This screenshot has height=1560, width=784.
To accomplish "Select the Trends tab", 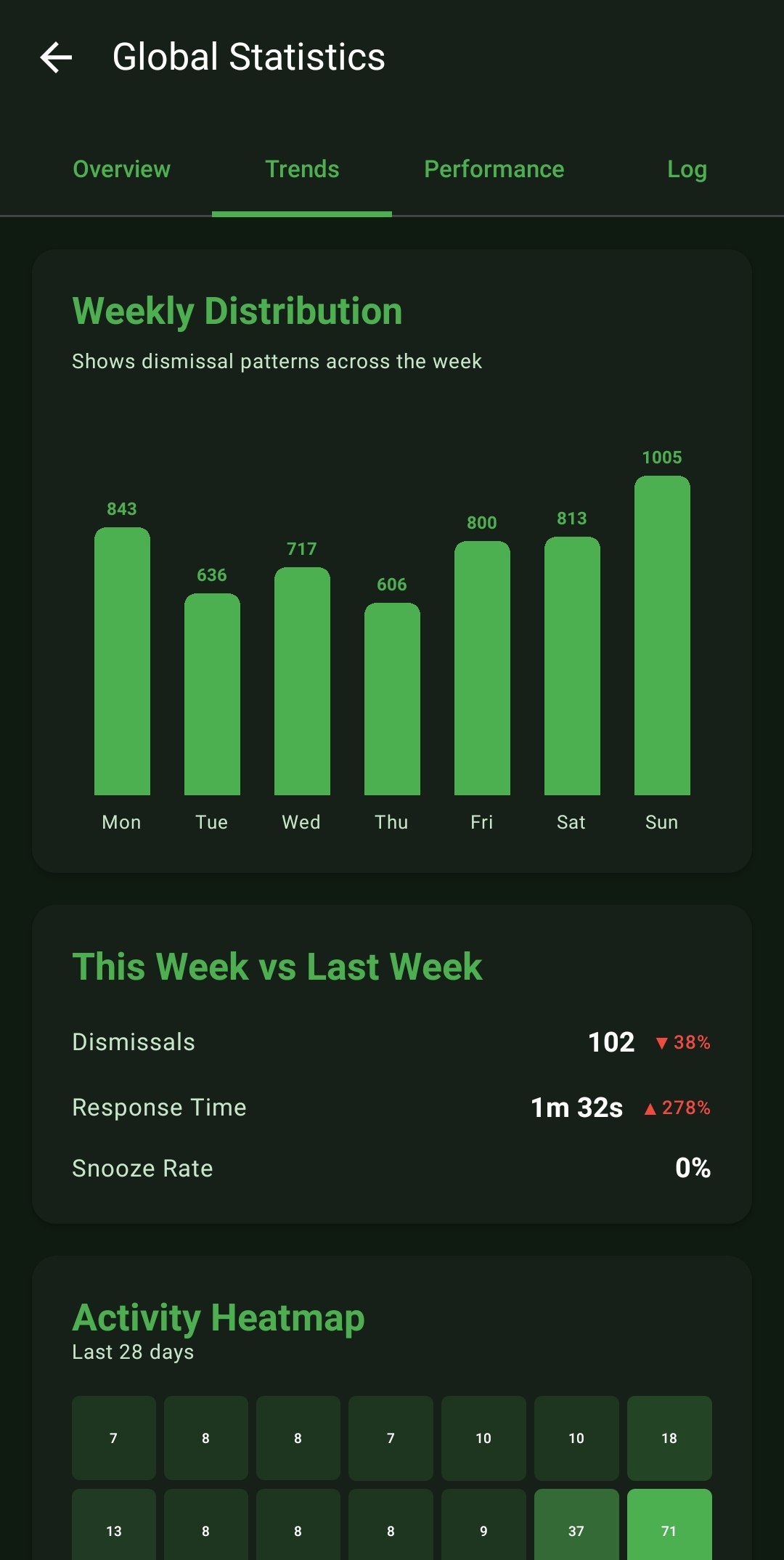I will tap(302, 169).
